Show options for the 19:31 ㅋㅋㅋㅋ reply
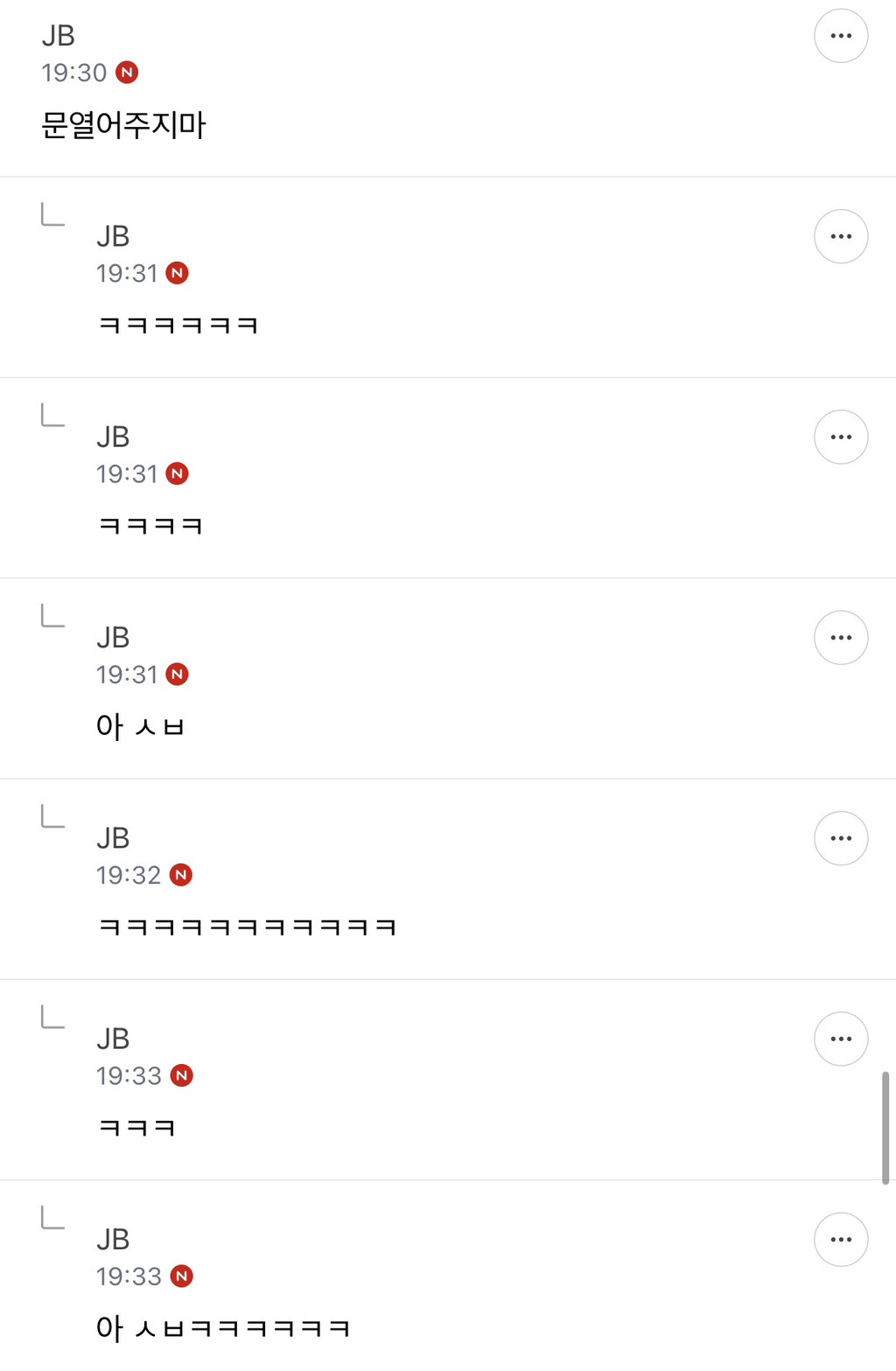 (840, 437)
